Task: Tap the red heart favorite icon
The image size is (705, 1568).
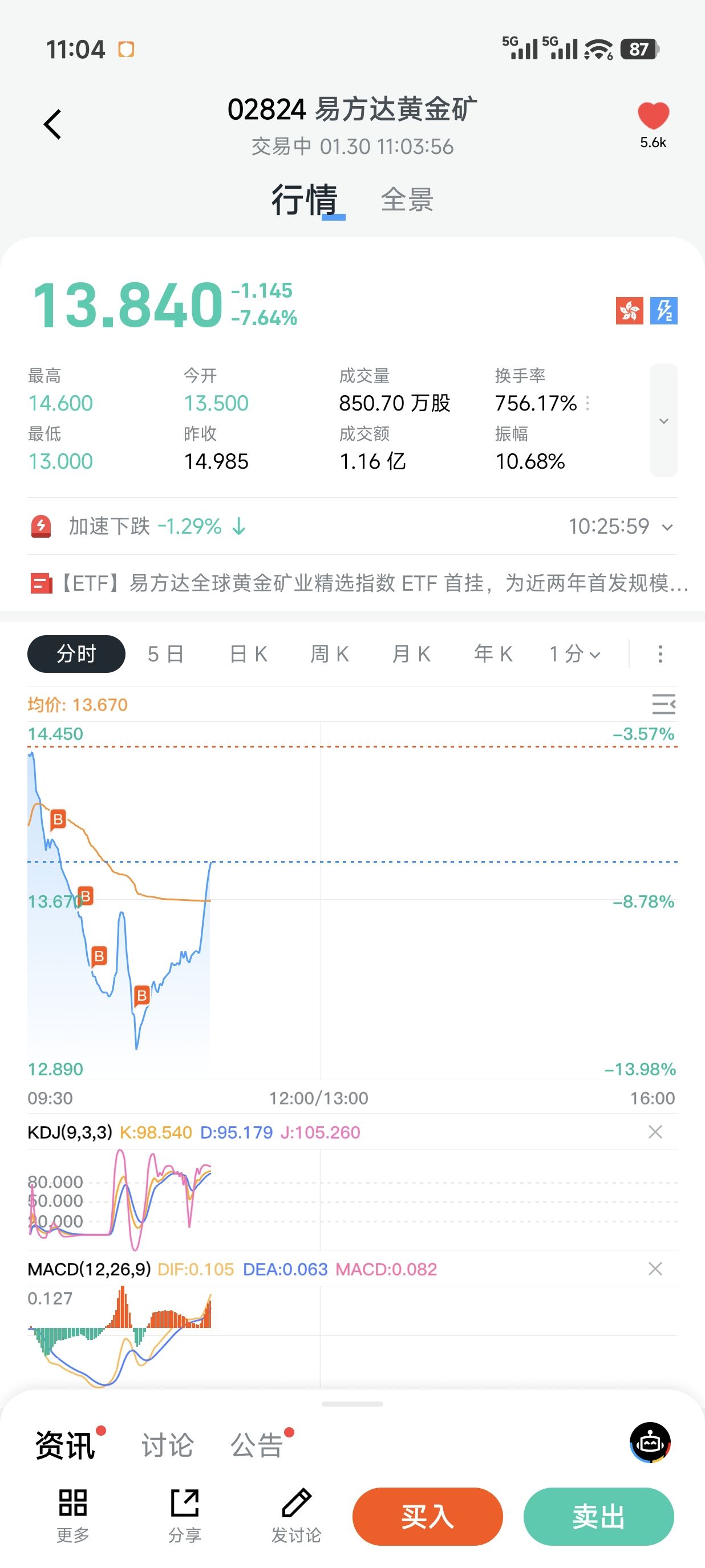Action: point(653,116)
